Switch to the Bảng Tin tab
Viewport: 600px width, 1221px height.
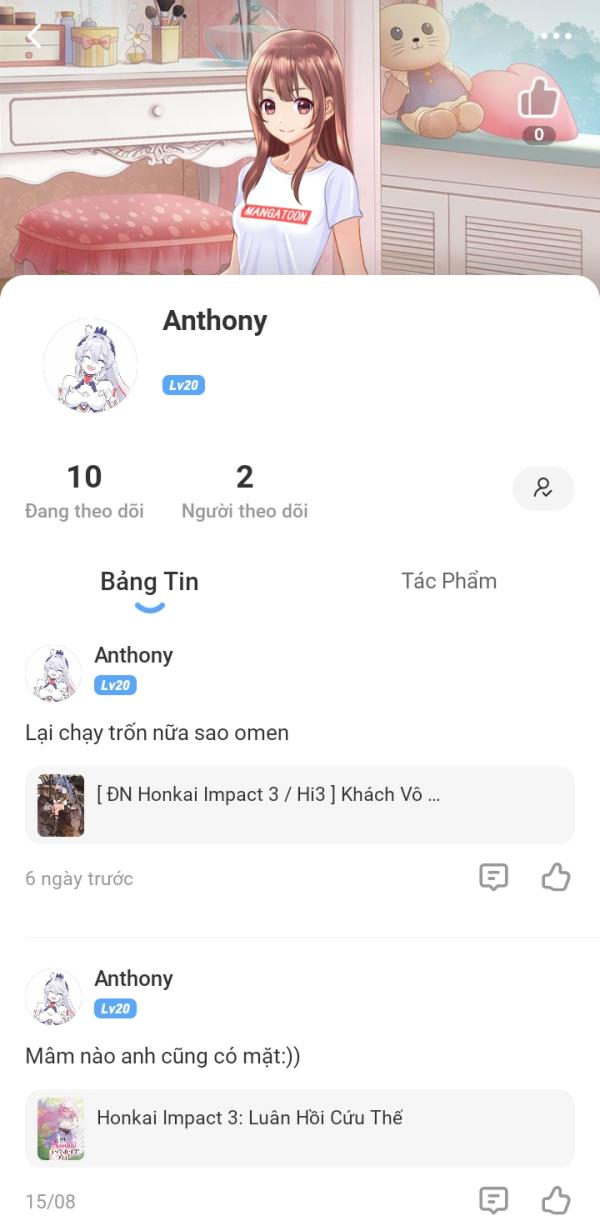pyautogui.click(x=149, y=582)
